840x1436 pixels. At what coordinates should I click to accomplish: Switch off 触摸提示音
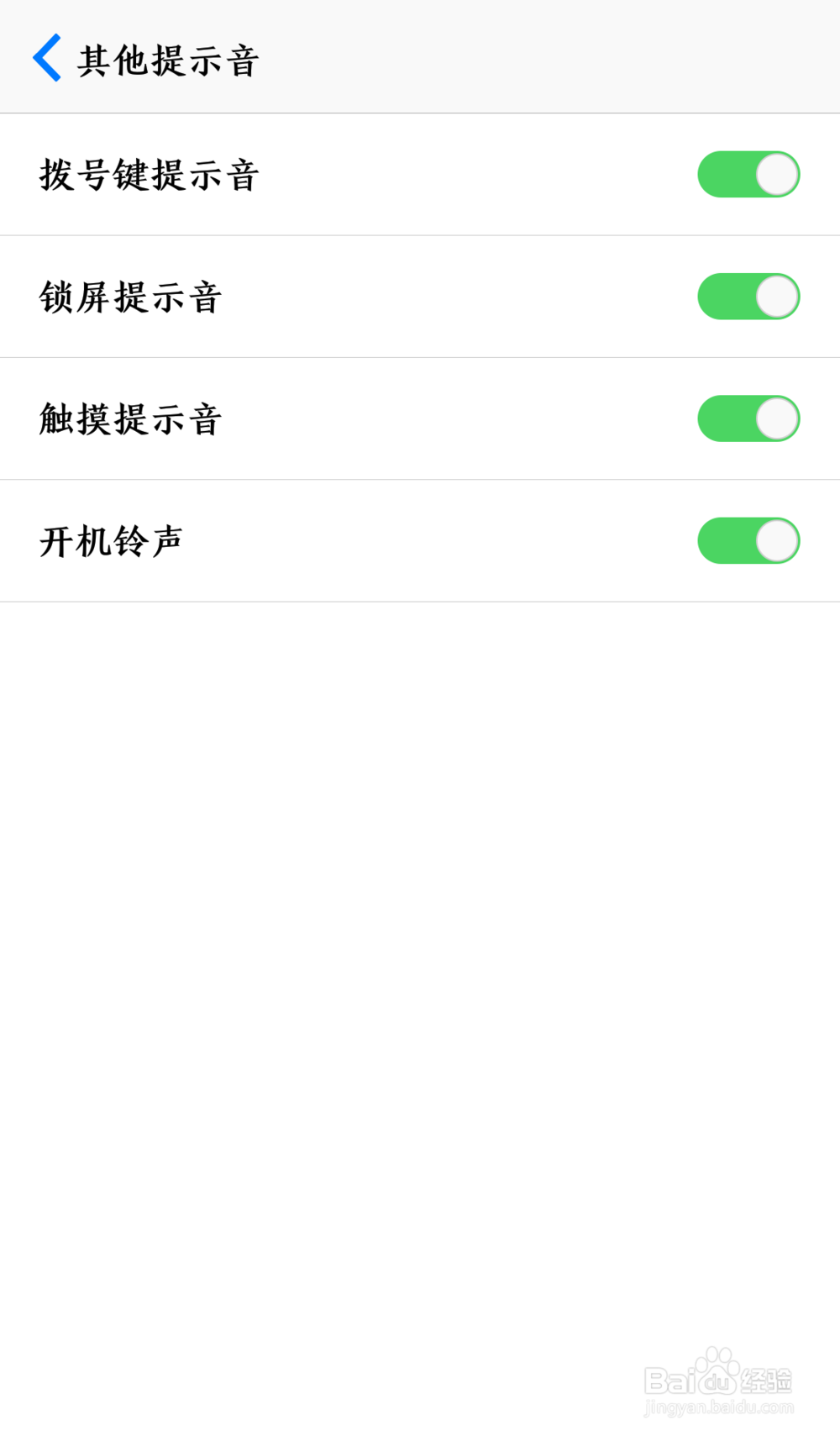[x=748, y=418]
